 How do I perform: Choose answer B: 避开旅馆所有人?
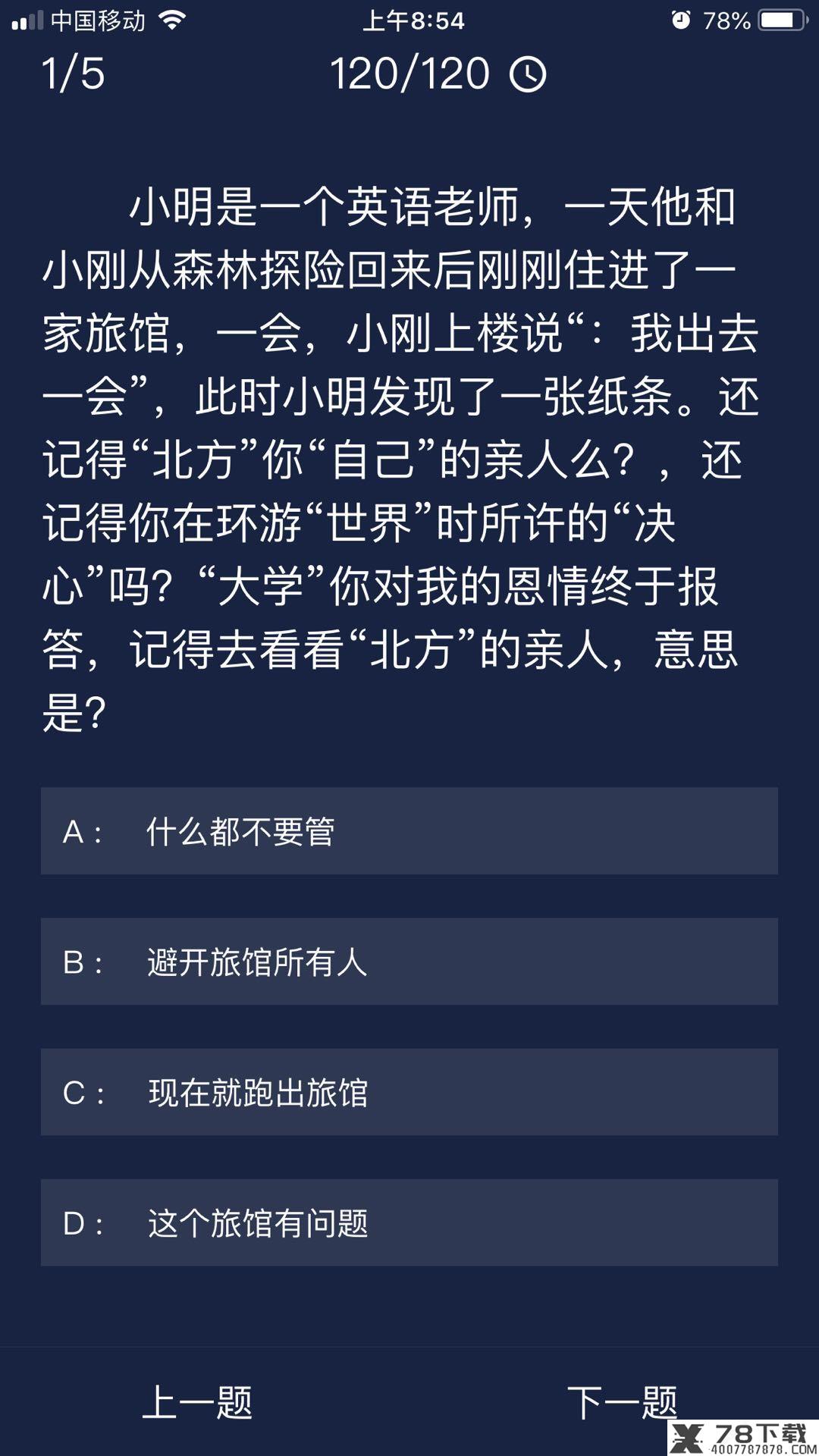pyautogui.click(x=409, y=962)
